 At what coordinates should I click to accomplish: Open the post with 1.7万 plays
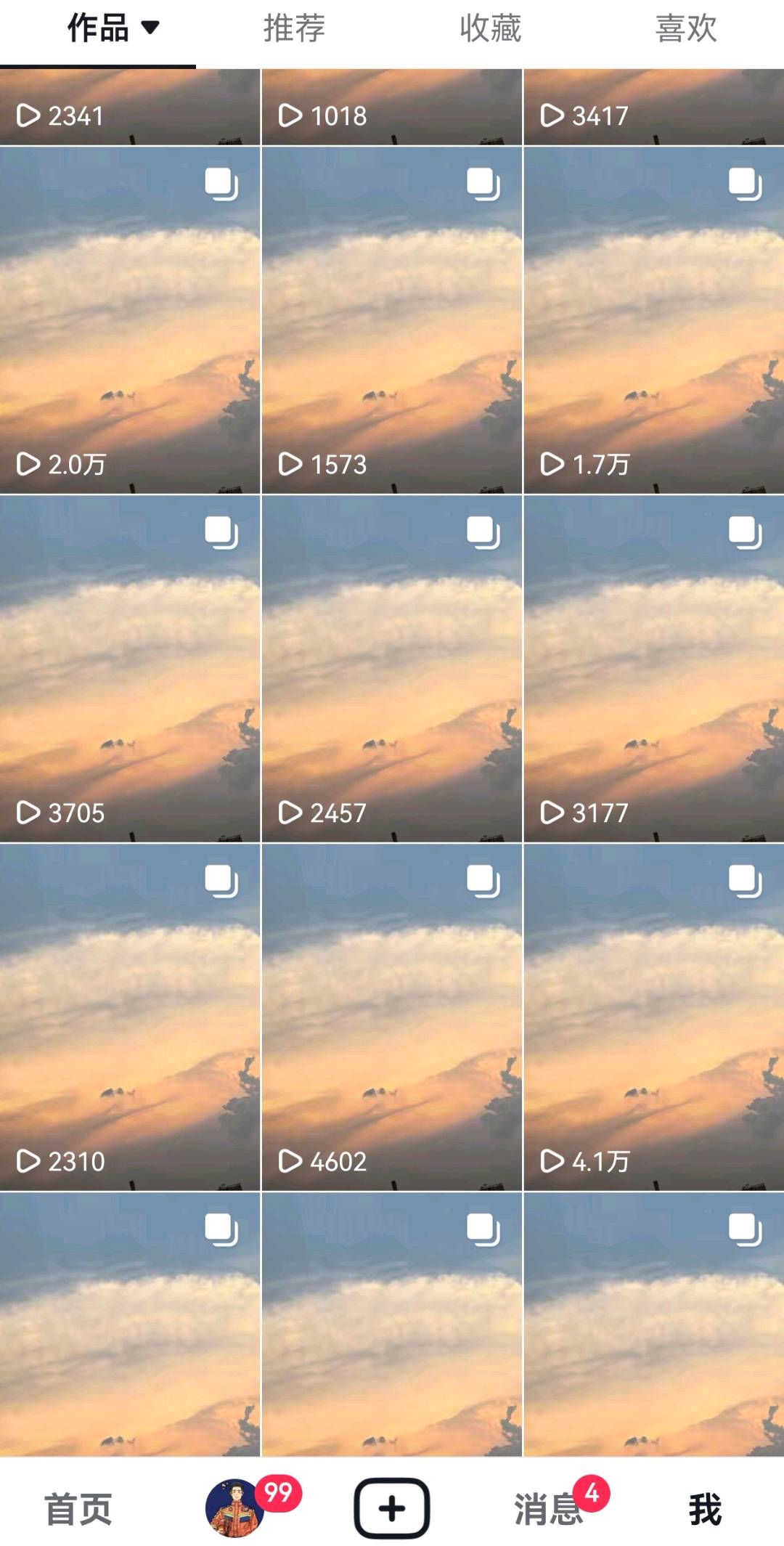653,320
